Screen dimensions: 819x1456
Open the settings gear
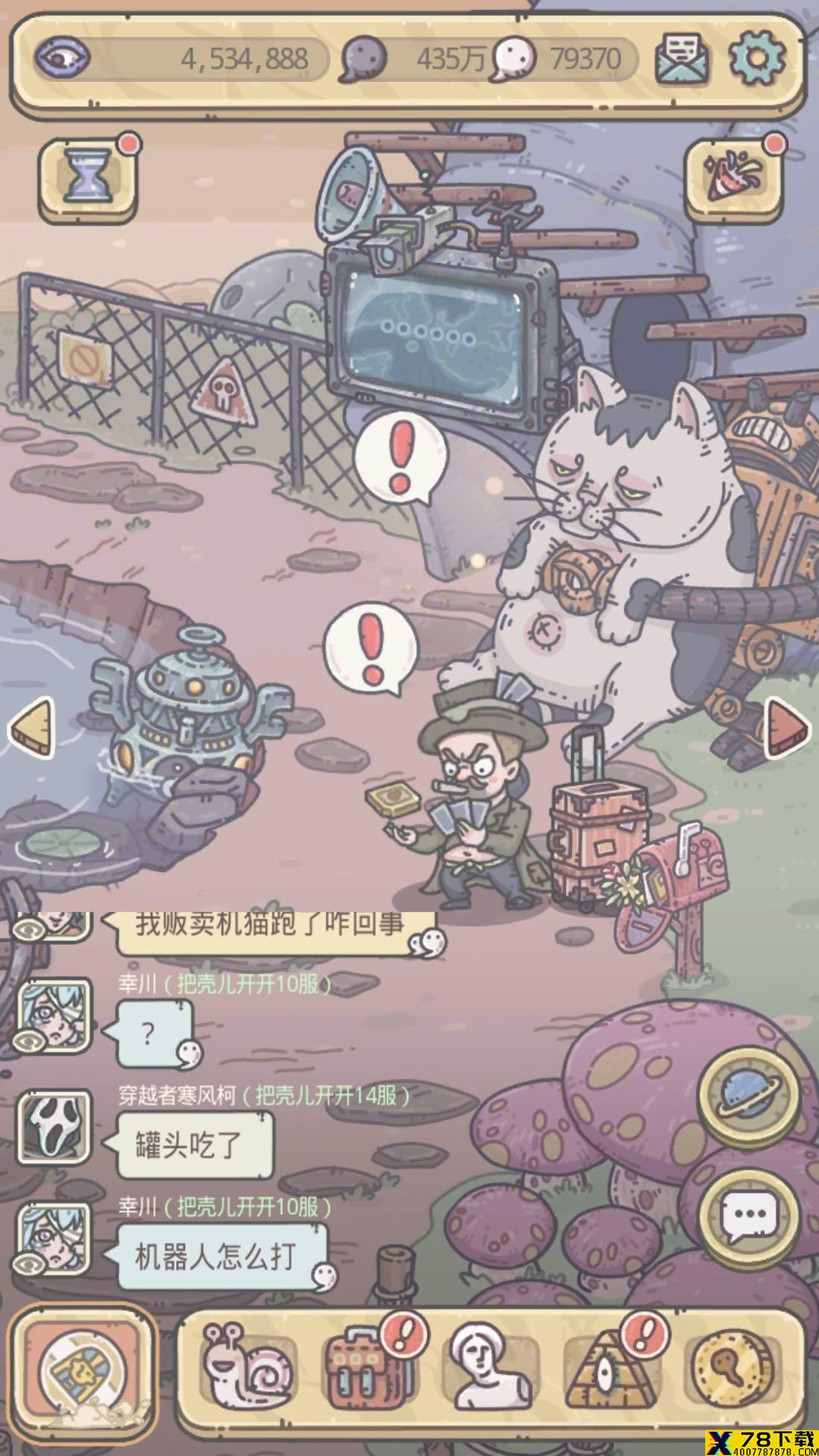click(757, 58)
